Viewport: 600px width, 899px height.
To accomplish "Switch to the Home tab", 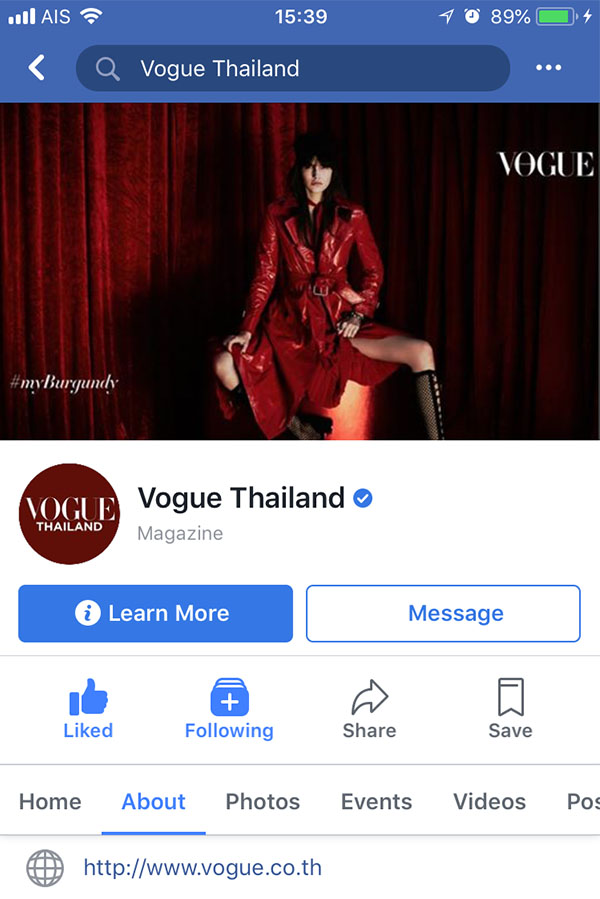I will click(x=50, y=801).
